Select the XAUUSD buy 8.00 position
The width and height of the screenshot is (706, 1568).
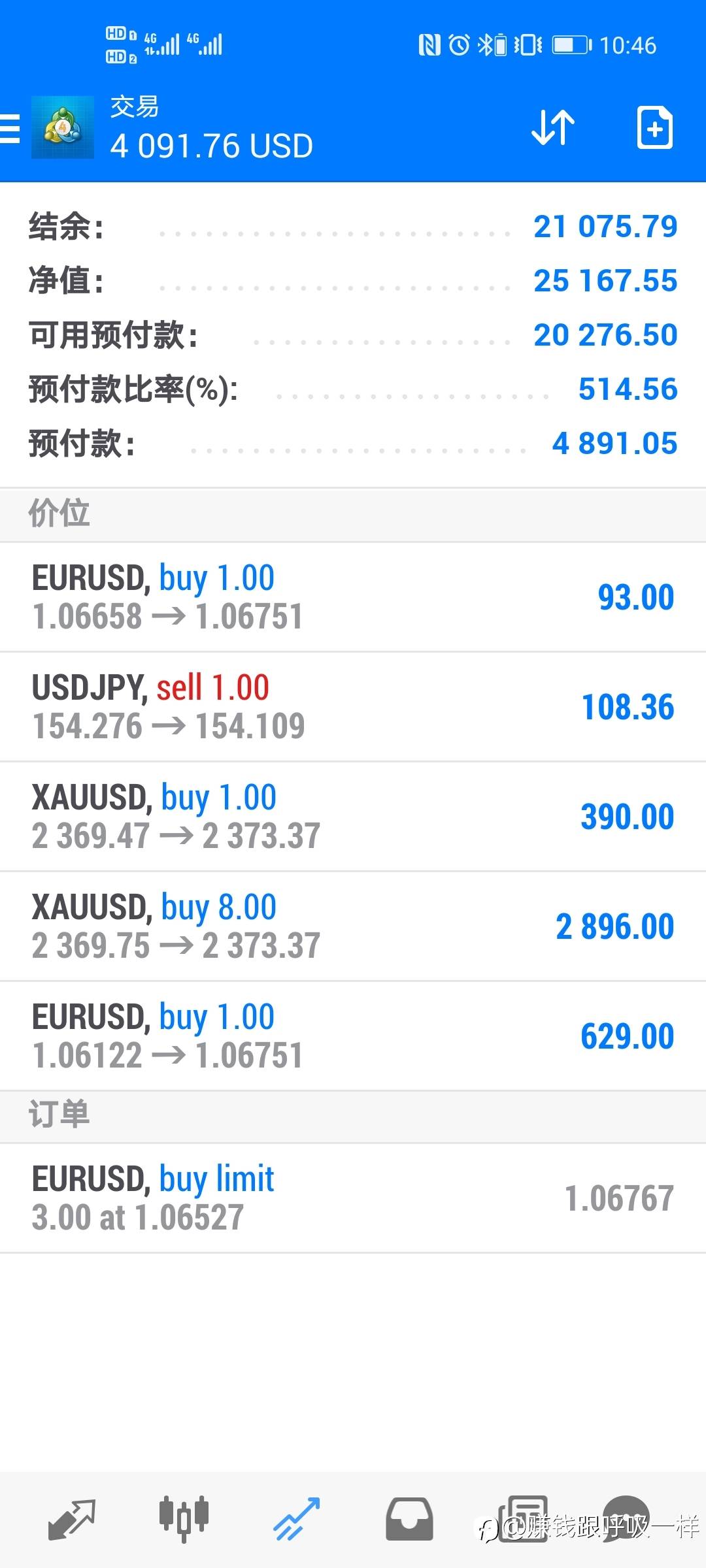(353, 926)
